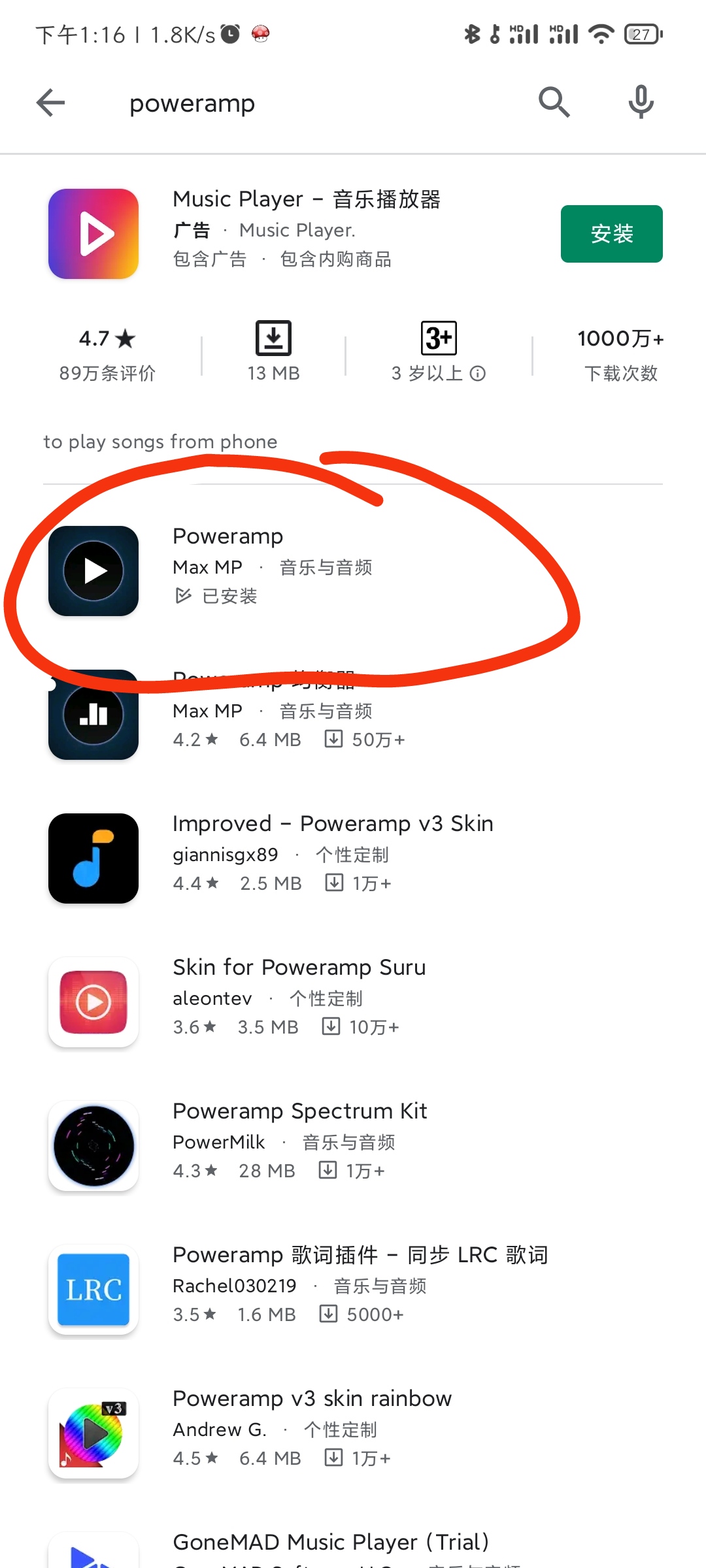Open Poweramp v3 skin rainbow

[353, 1433]
